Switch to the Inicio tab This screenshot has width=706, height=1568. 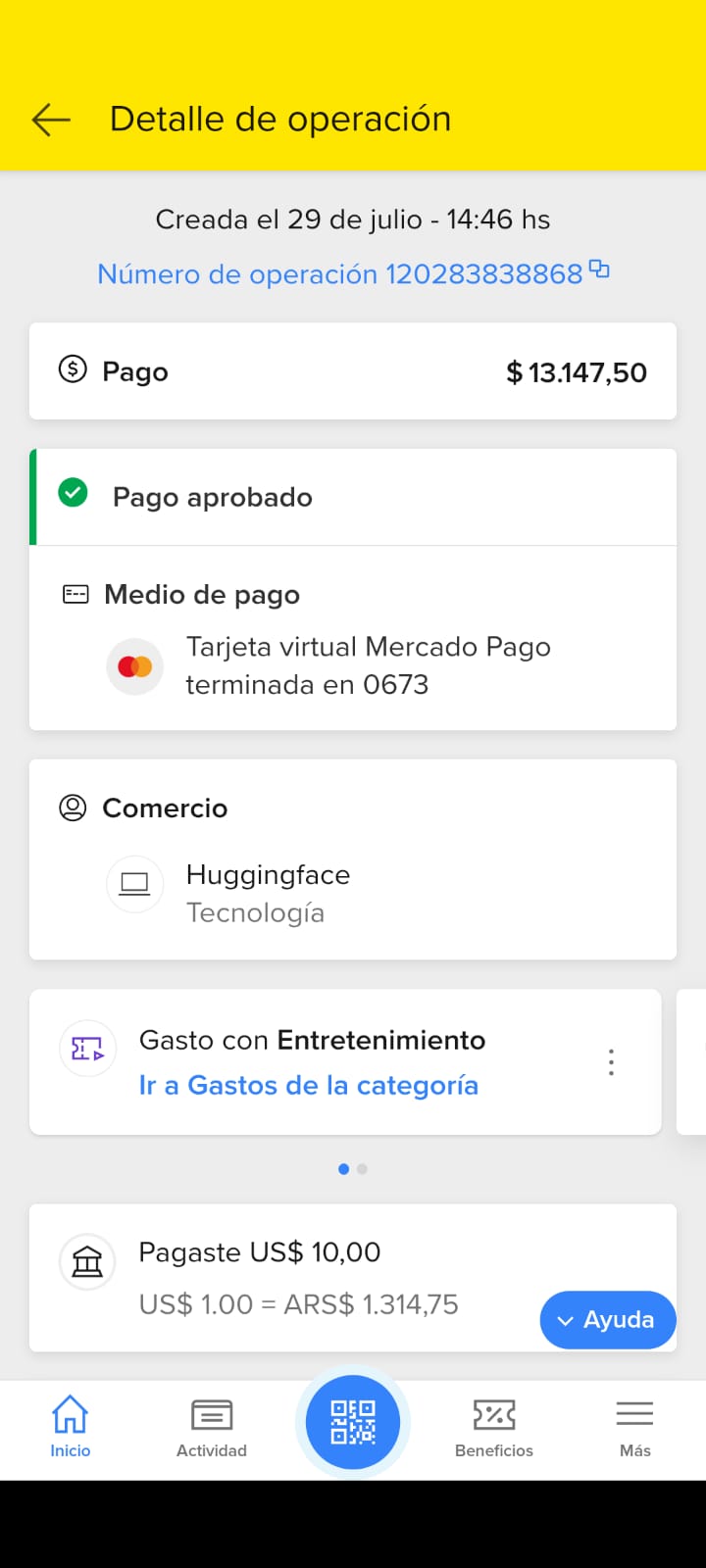(x=71, y=1427)
